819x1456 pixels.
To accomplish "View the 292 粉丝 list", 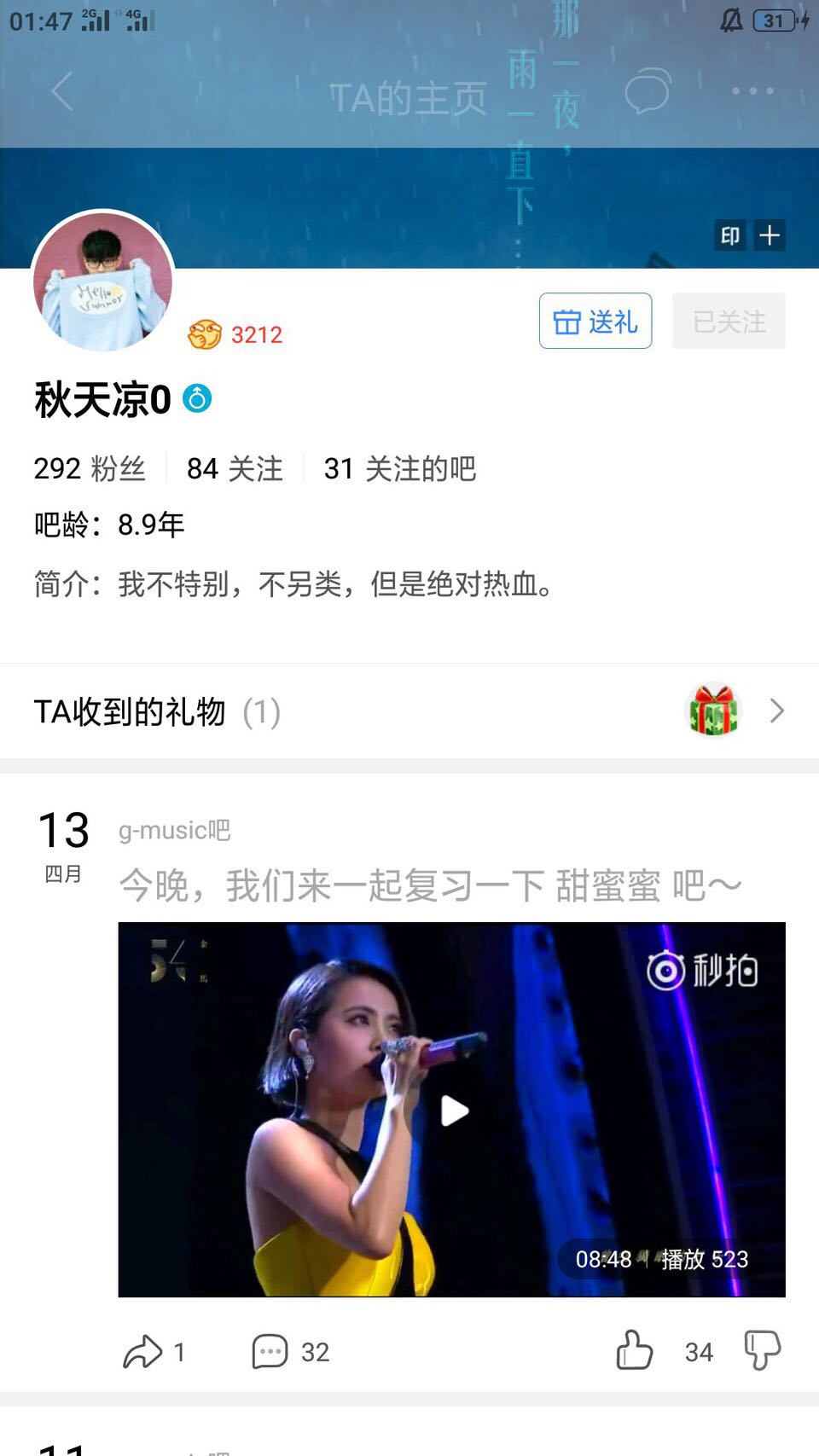I will tap(90, 468).
